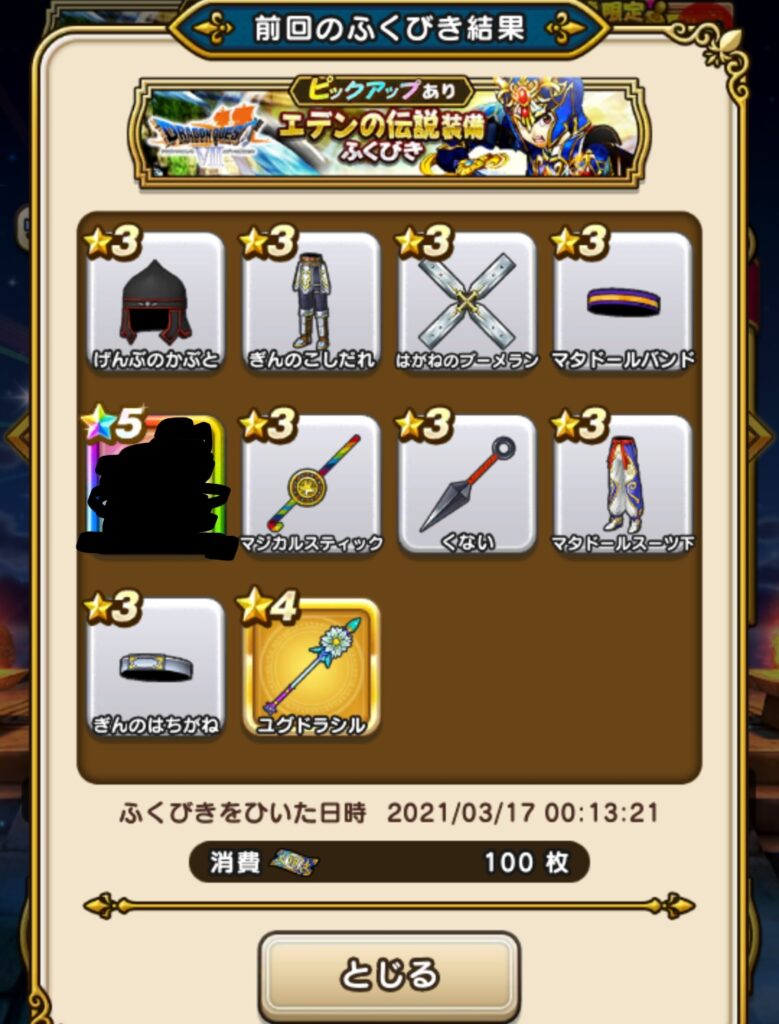The width and height of the screenshot is (779, 1024).
Task: Open the エデンの伝説装備ふくびき banner
Action: 389,130
